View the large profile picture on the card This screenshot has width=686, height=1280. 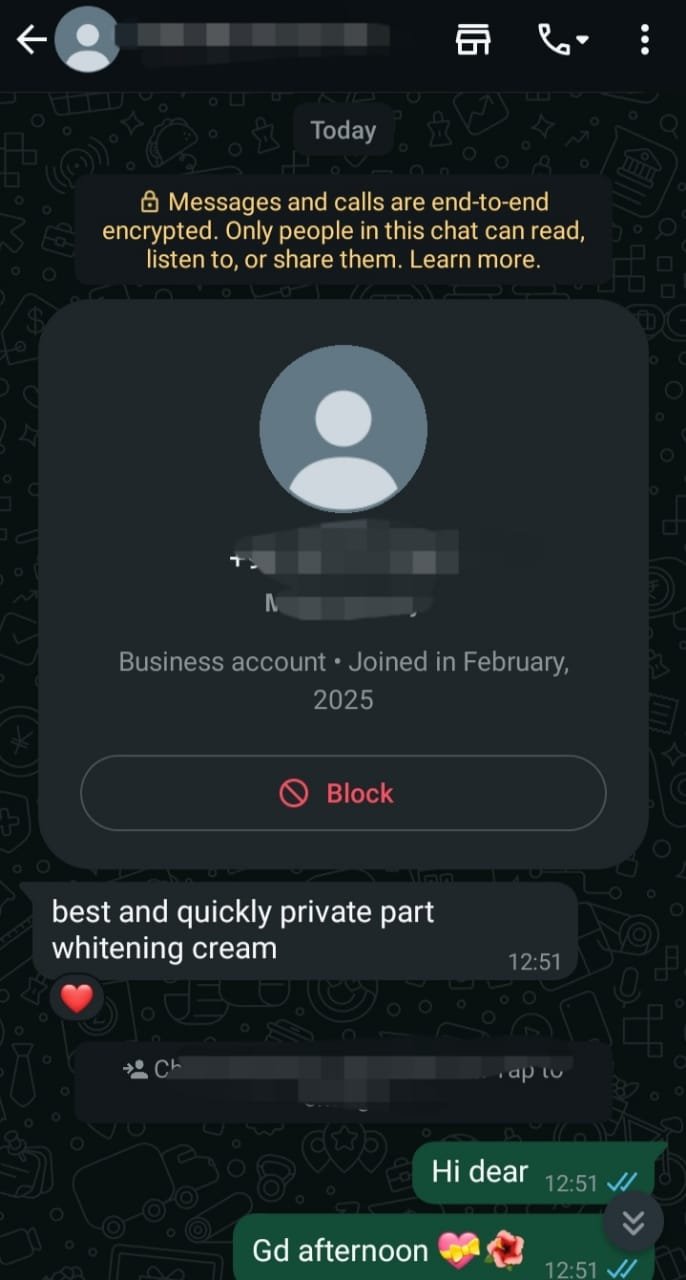tap(343, 427)
